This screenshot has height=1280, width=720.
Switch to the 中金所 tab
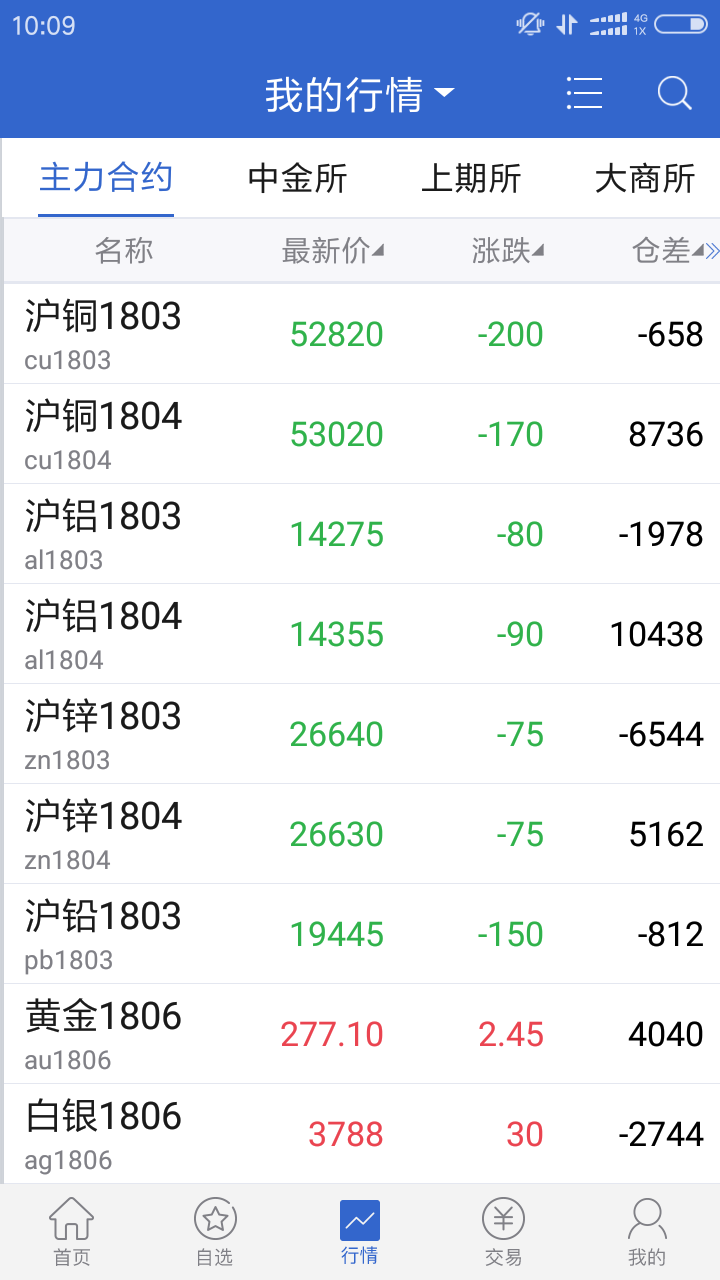tap(295, 178)
